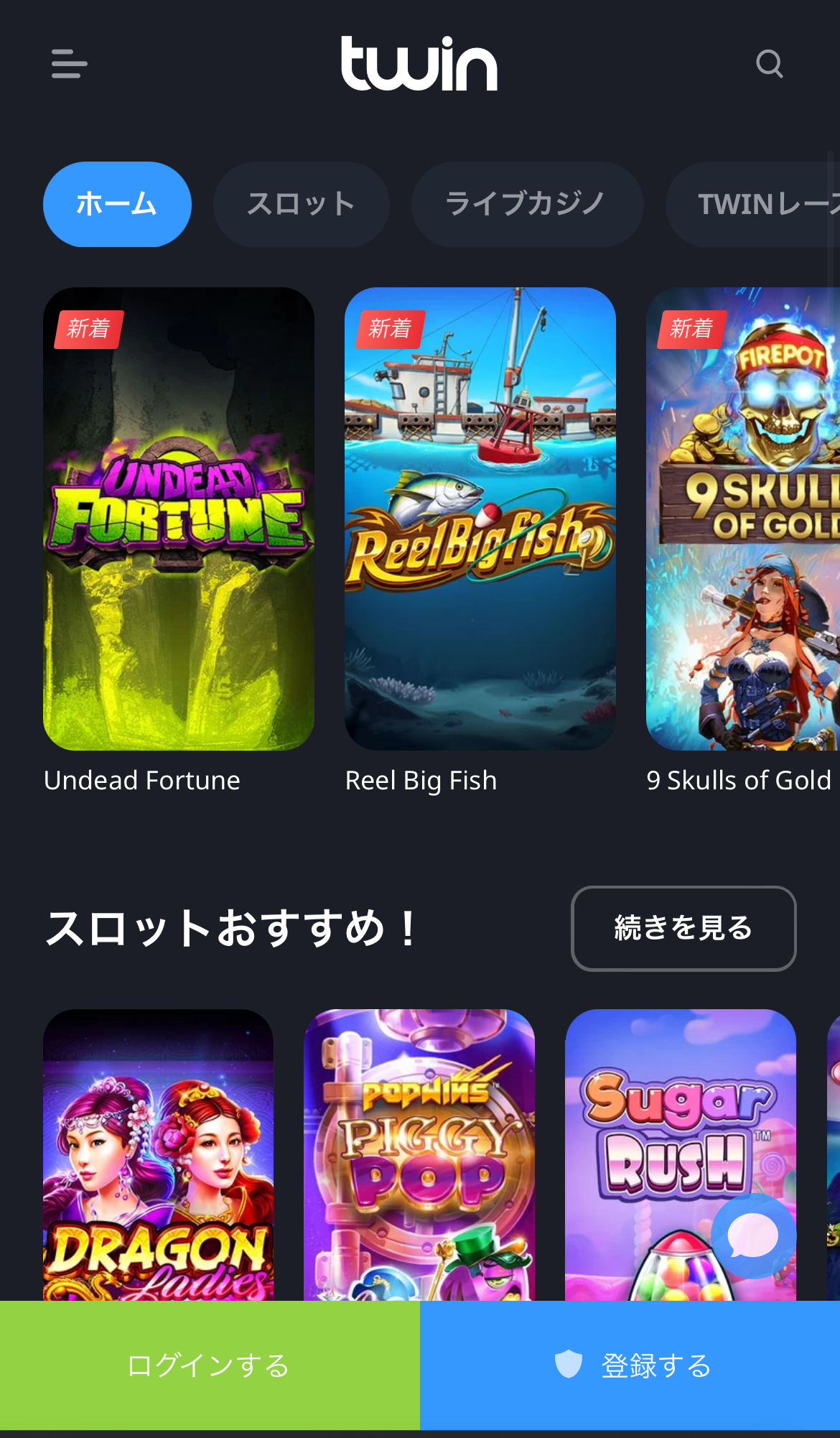840x1438 pixels.
Task: Tap 登録する to register
Action: pos(630,1365)
